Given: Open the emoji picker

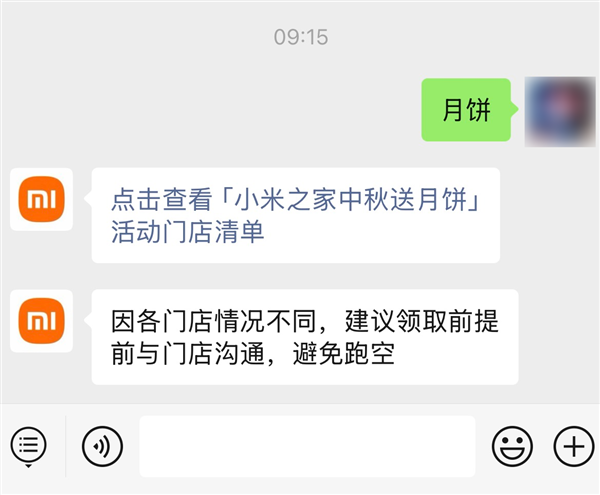Looking at the screenshot, I should pos(512,446).
